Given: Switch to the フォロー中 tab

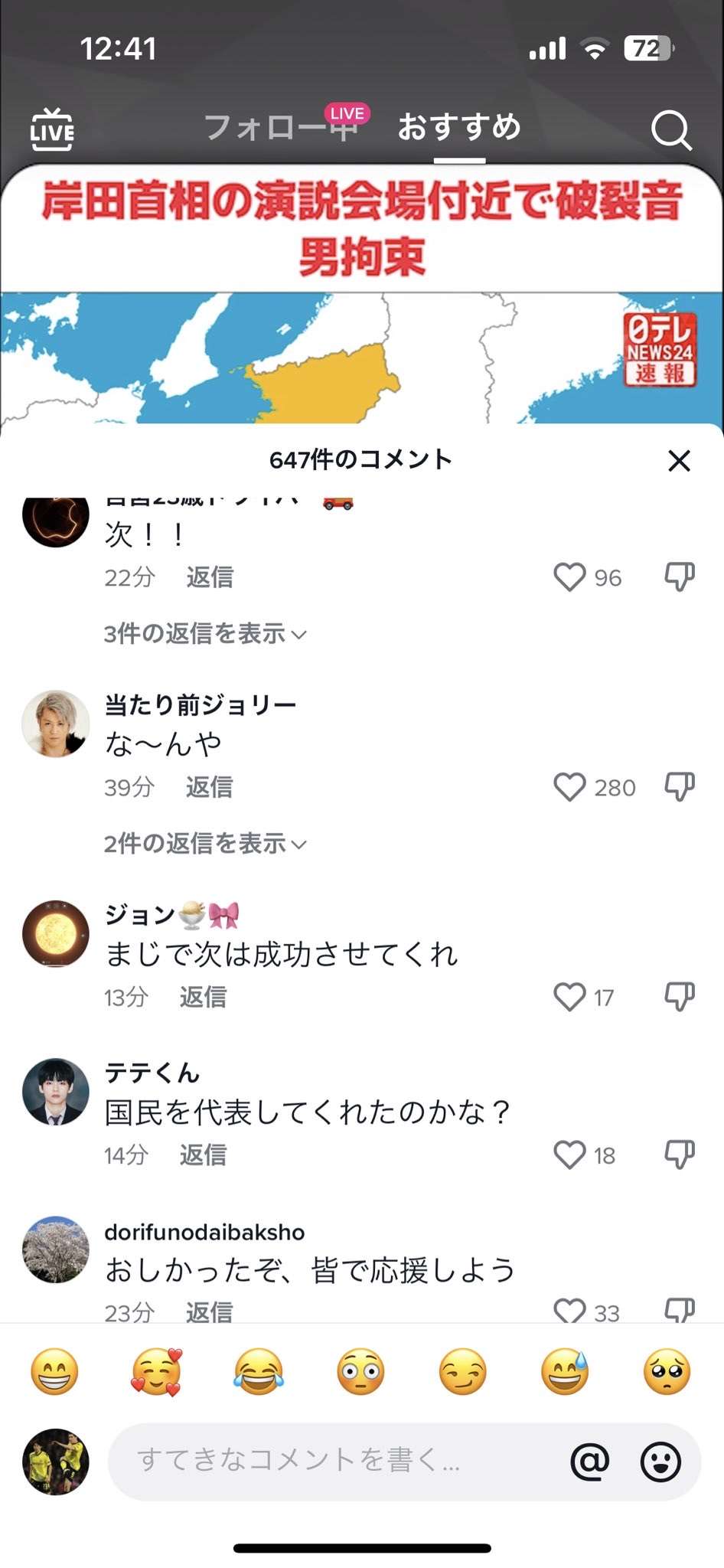Looking at the screenshot, I should (280, 127).
